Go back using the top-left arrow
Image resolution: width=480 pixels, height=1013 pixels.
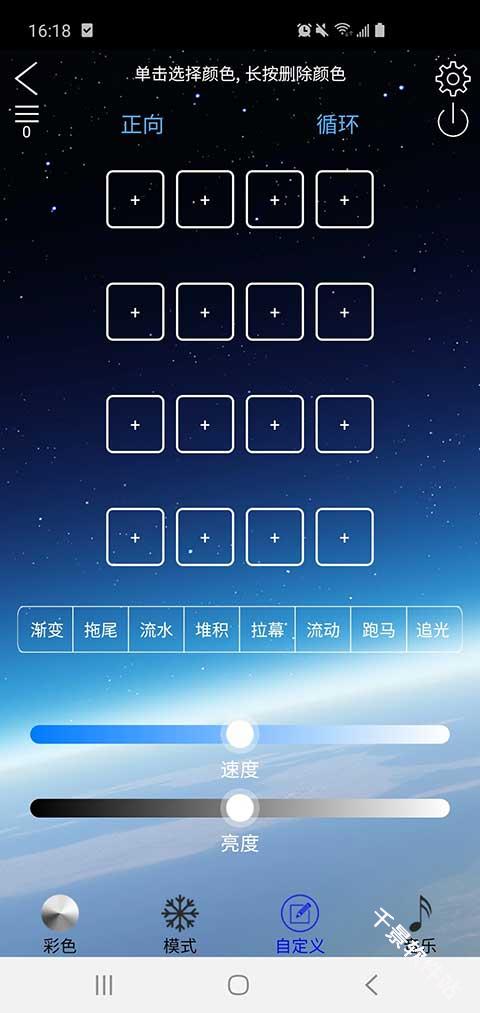[26, 79]
